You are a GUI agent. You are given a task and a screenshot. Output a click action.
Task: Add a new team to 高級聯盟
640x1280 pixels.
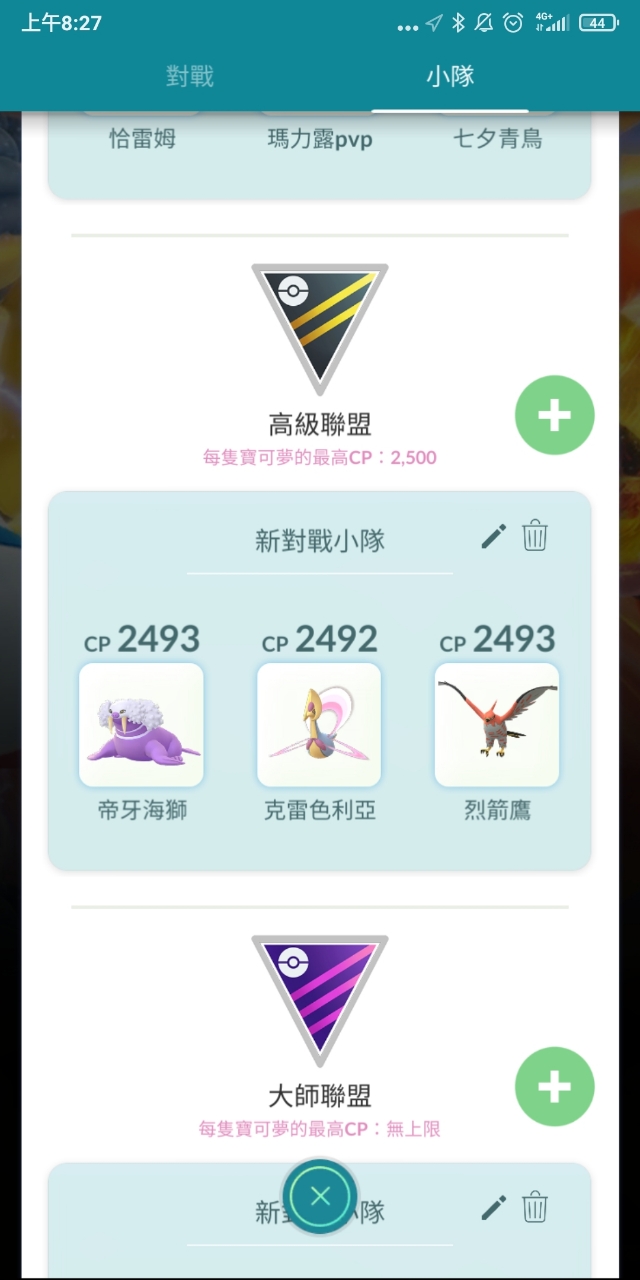tap(554, 415)
